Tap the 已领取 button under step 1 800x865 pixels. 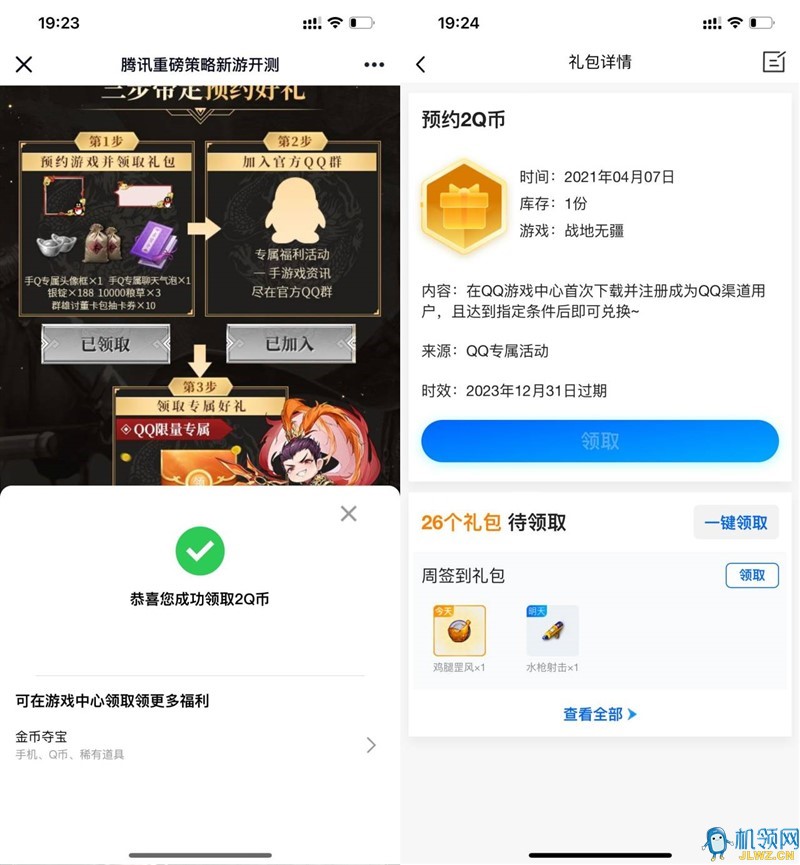click(106, 344)
